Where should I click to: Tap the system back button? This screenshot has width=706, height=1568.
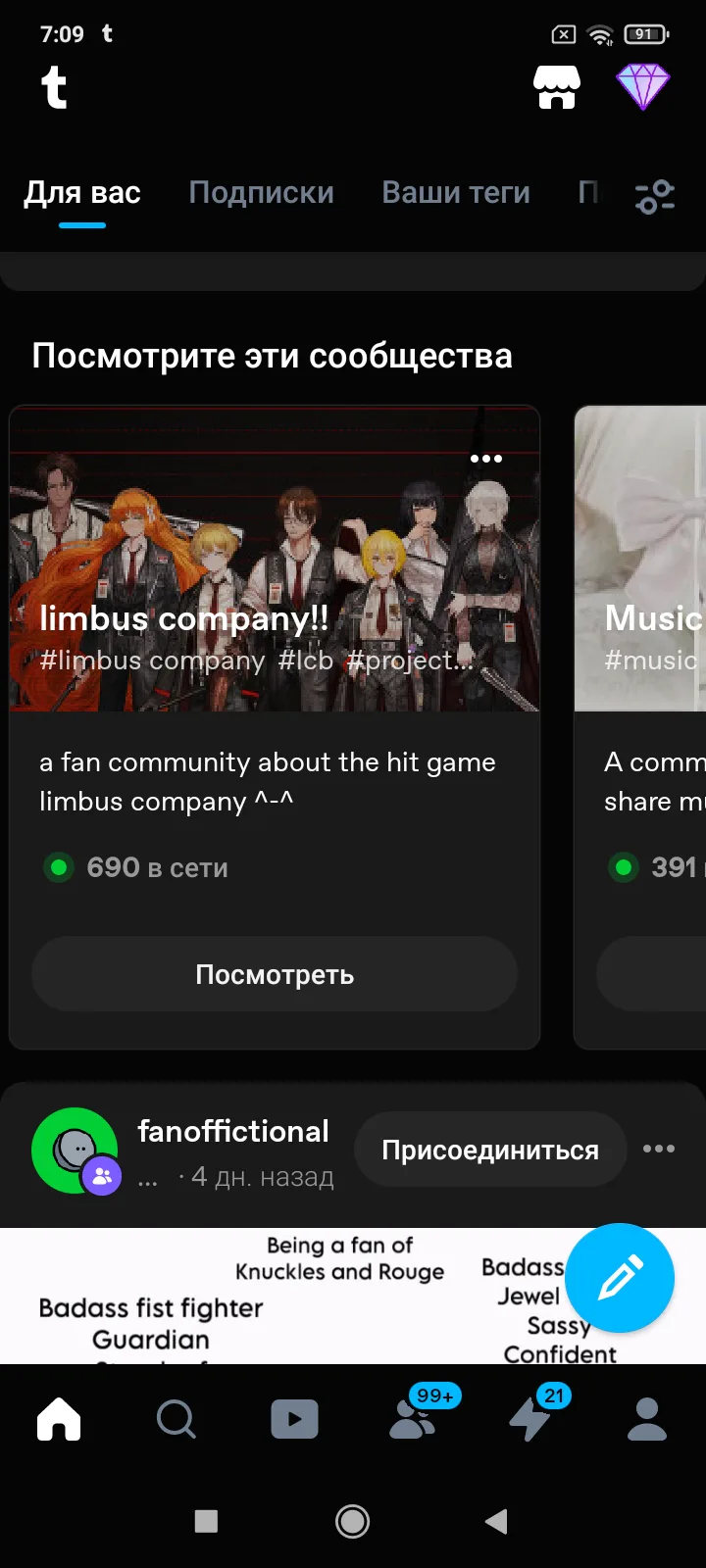(496, 1521)
